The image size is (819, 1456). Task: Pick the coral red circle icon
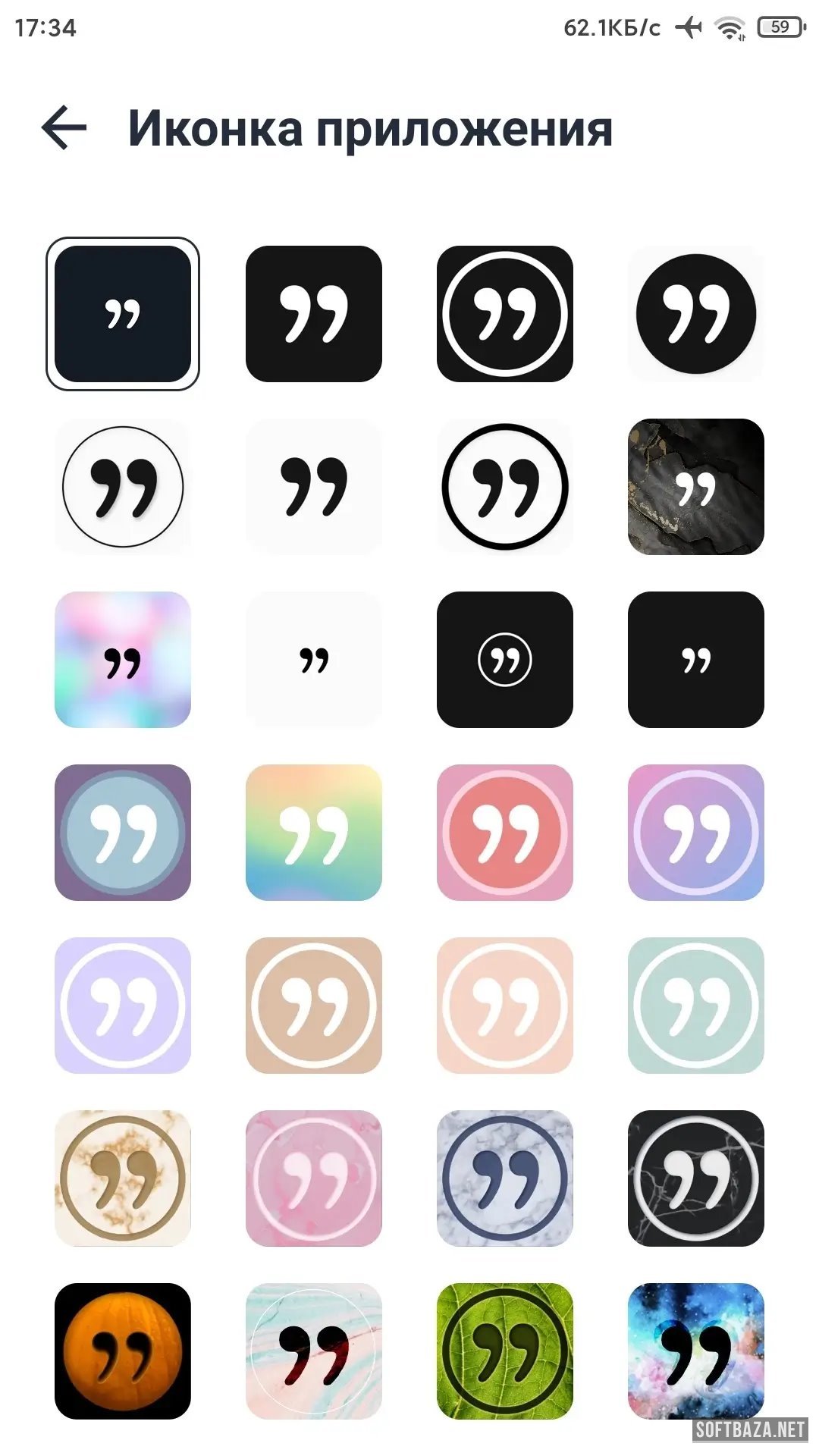click(504, 833)
